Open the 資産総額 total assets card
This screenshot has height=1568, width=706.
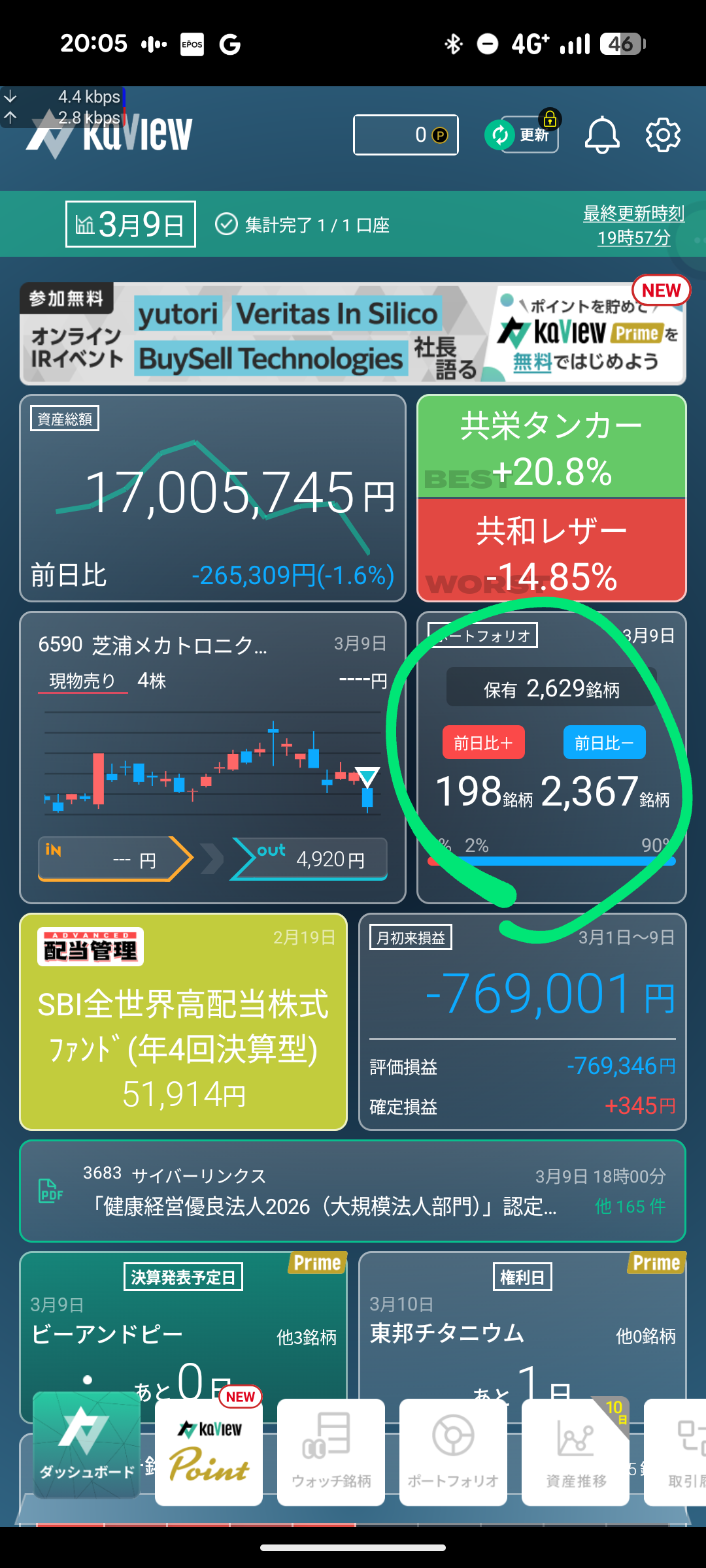point(212,498)
